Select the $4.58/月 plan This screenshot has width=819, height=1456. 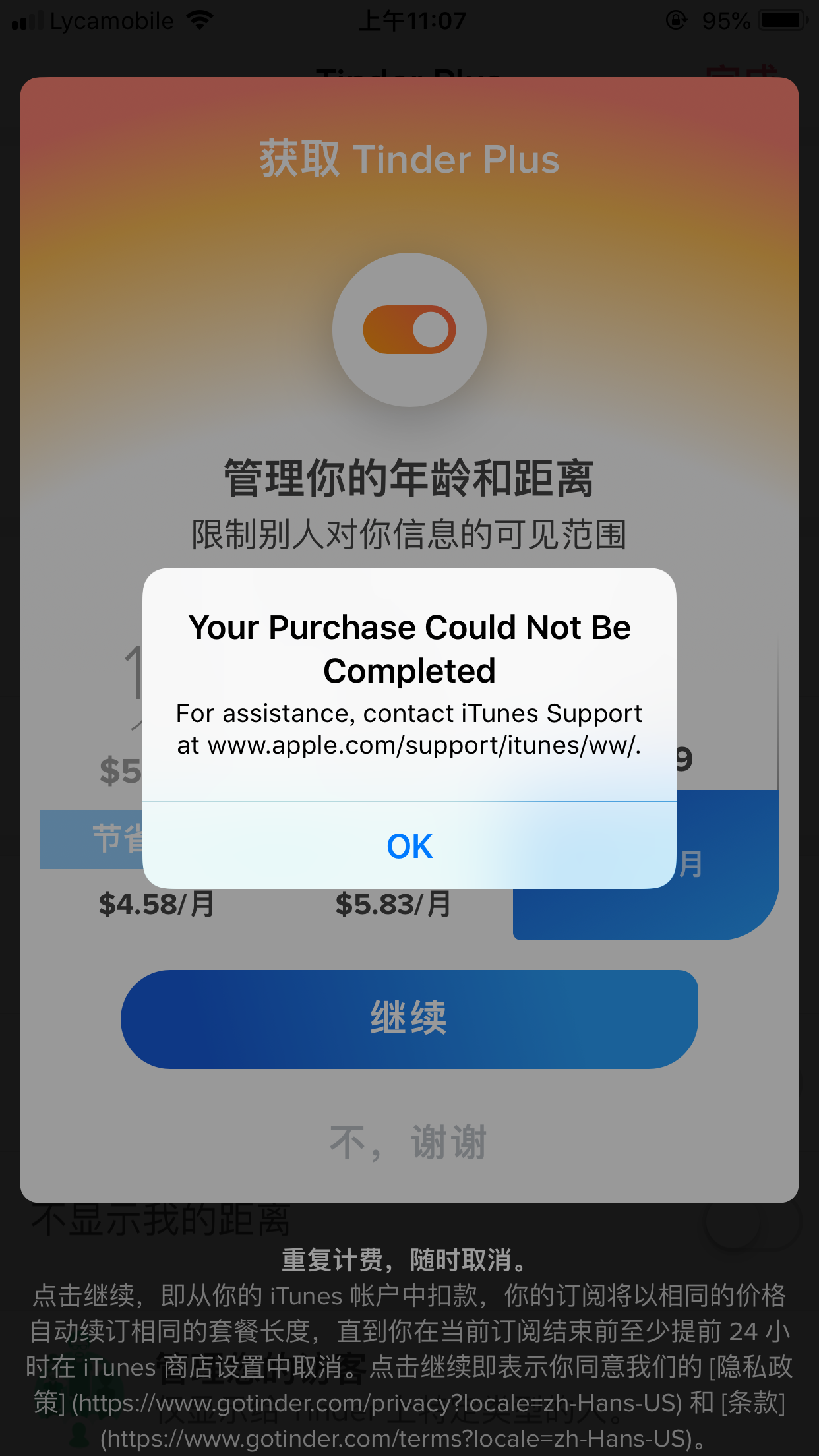click(156, 904)
